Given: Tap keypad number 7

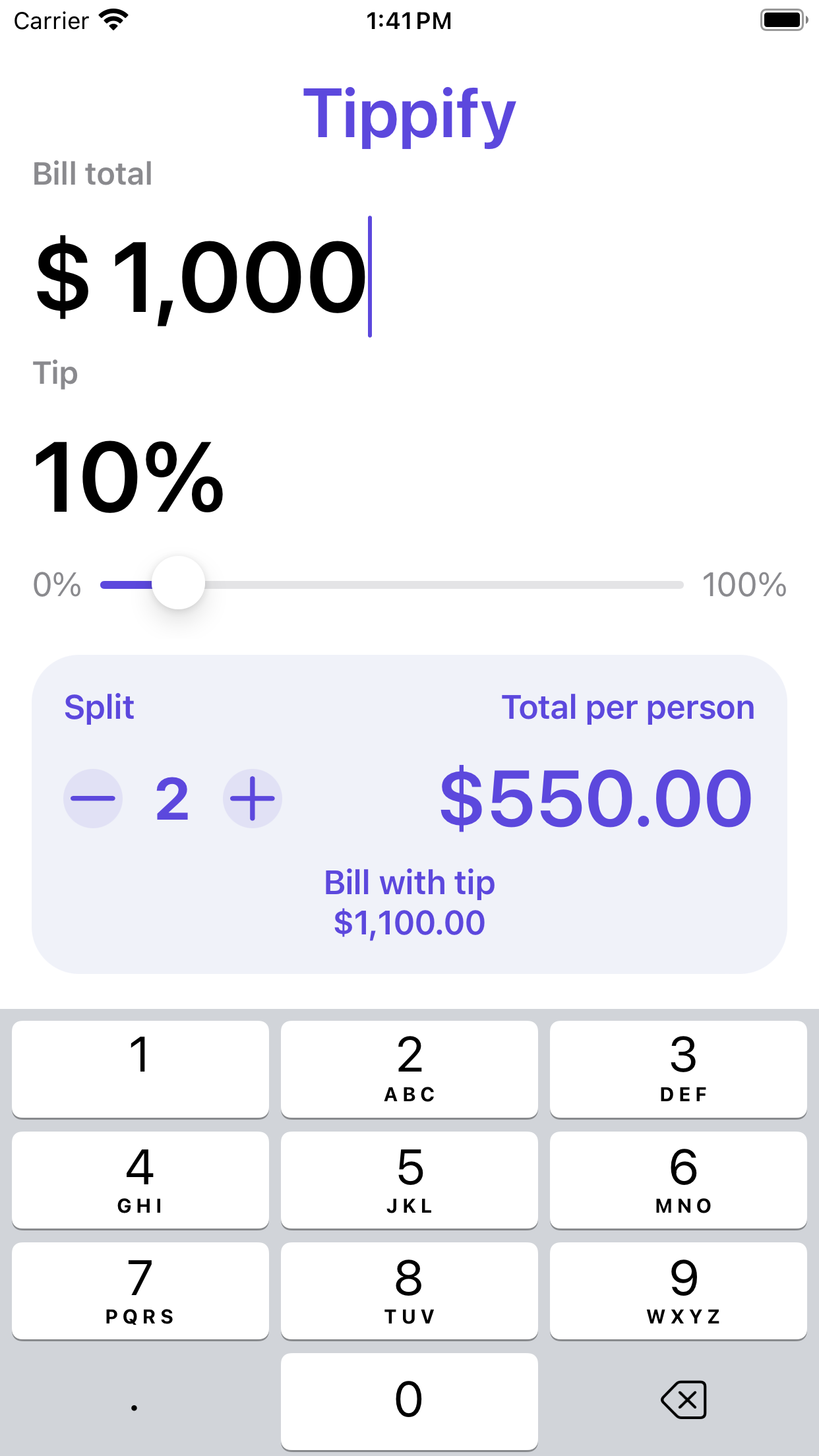Looking at the screenshot, I should [x=140, y=1291].
